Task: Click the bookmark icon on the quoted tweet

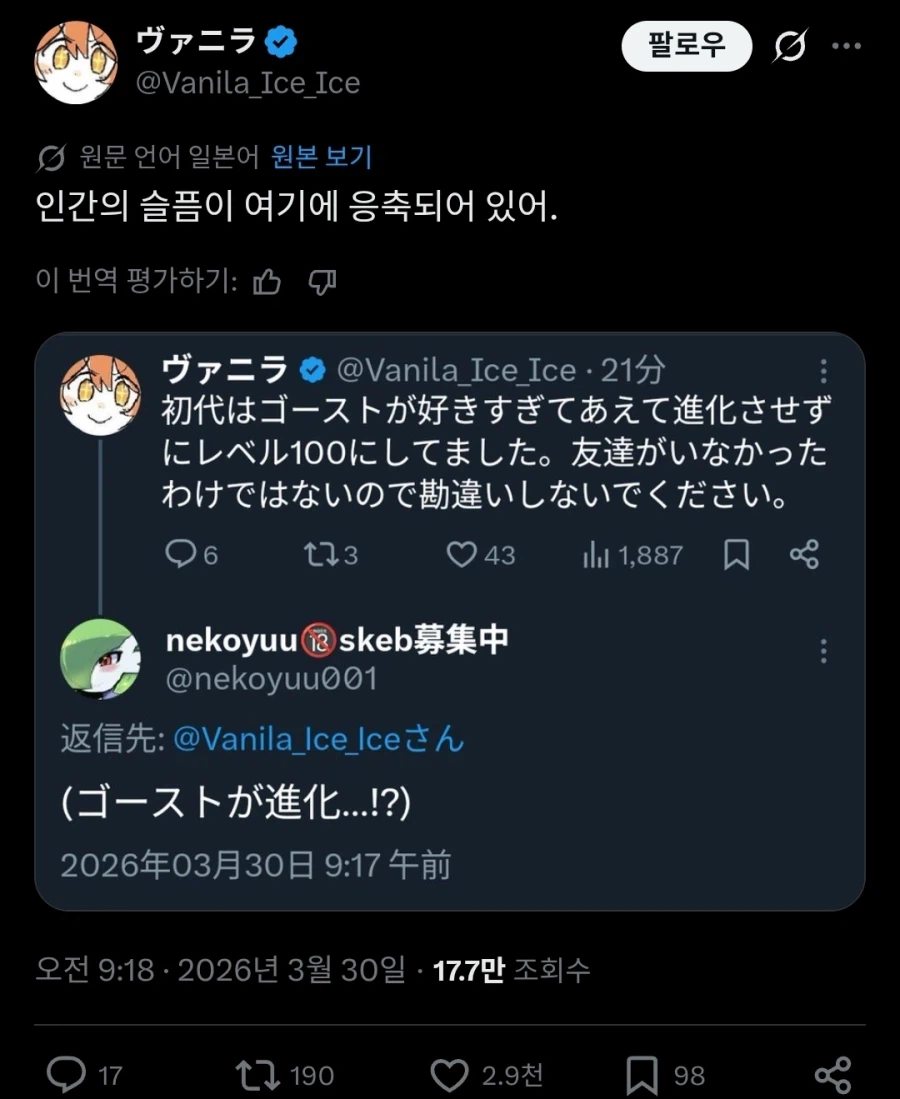Action: [x=737, y=555]
